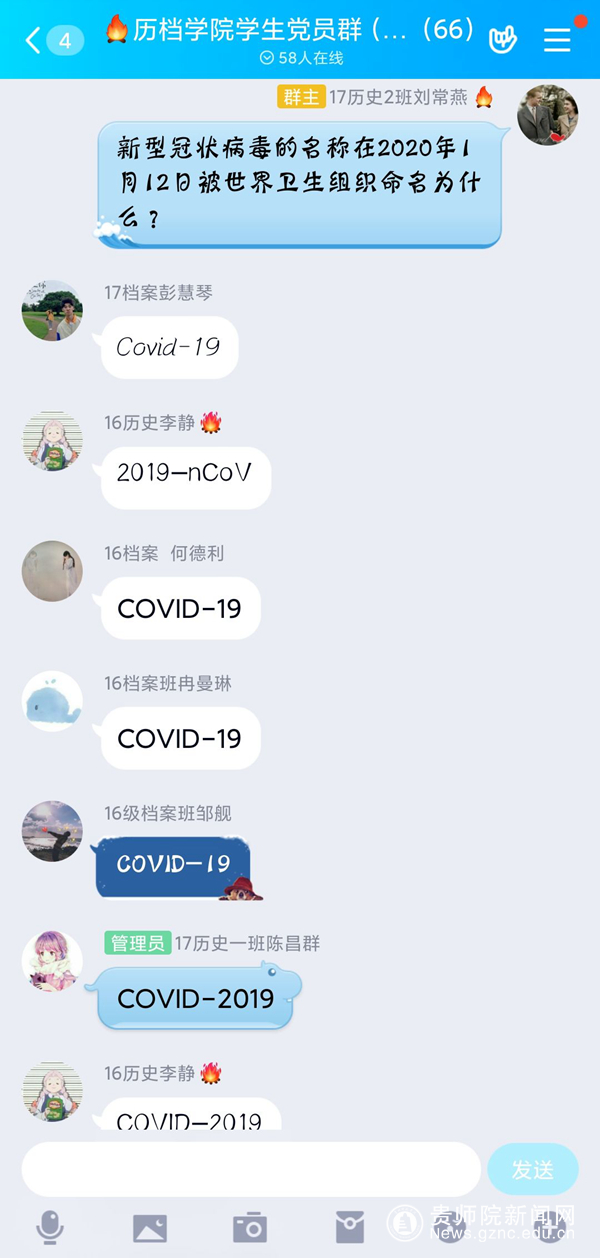Open 冉曼琳's whale avatar

coord(52,701)
